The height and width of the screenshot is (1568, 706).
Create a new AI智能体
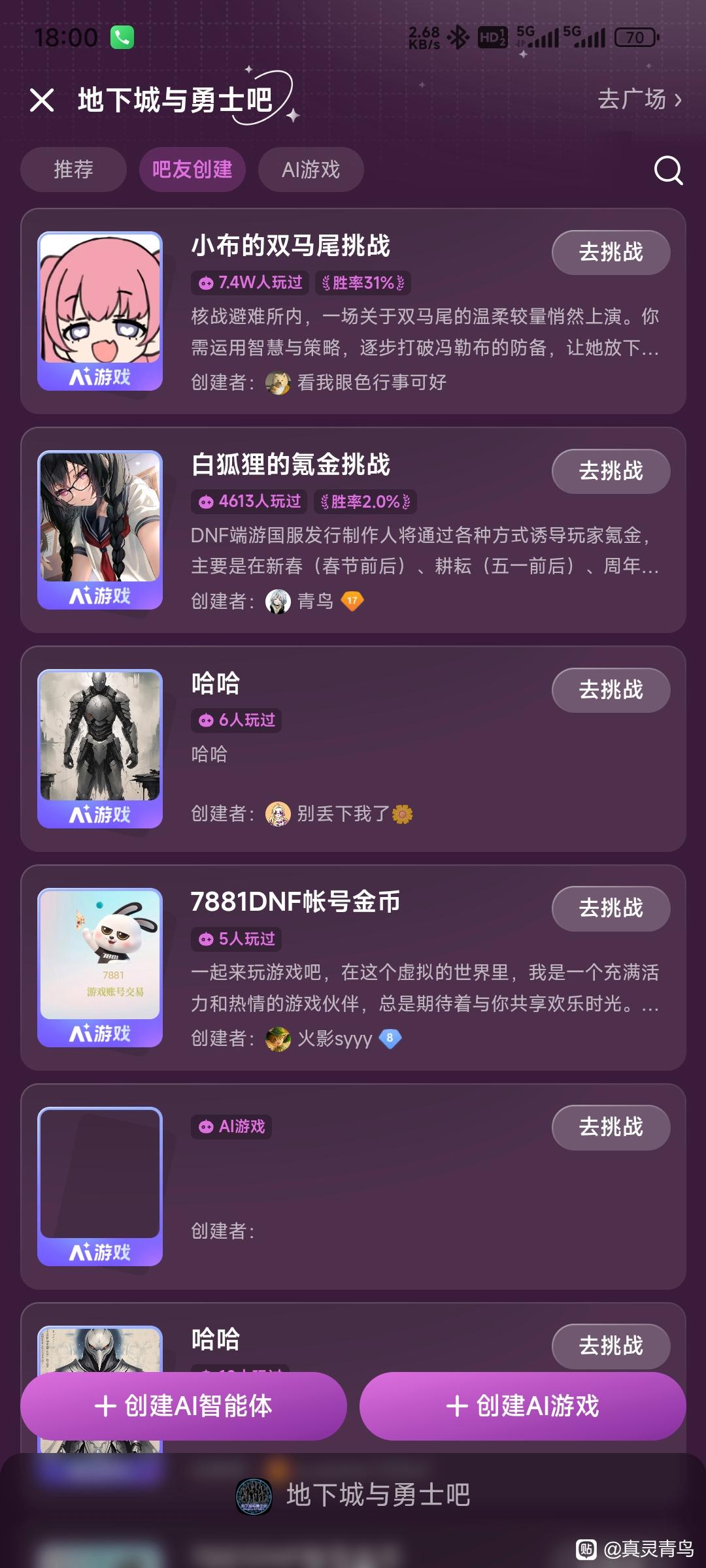tap(184, 1406)
